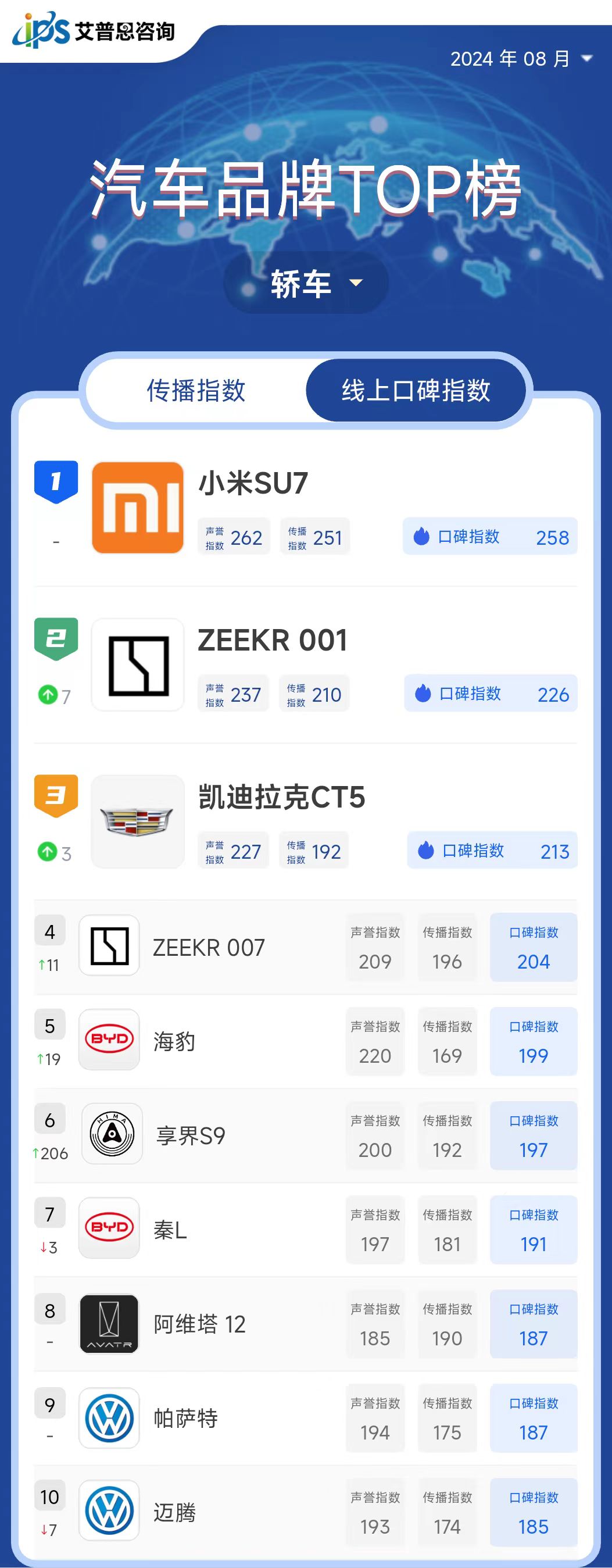Open the 2024年08月 date picker
The width and height of the screenshot is (612, 1568).
520,59
